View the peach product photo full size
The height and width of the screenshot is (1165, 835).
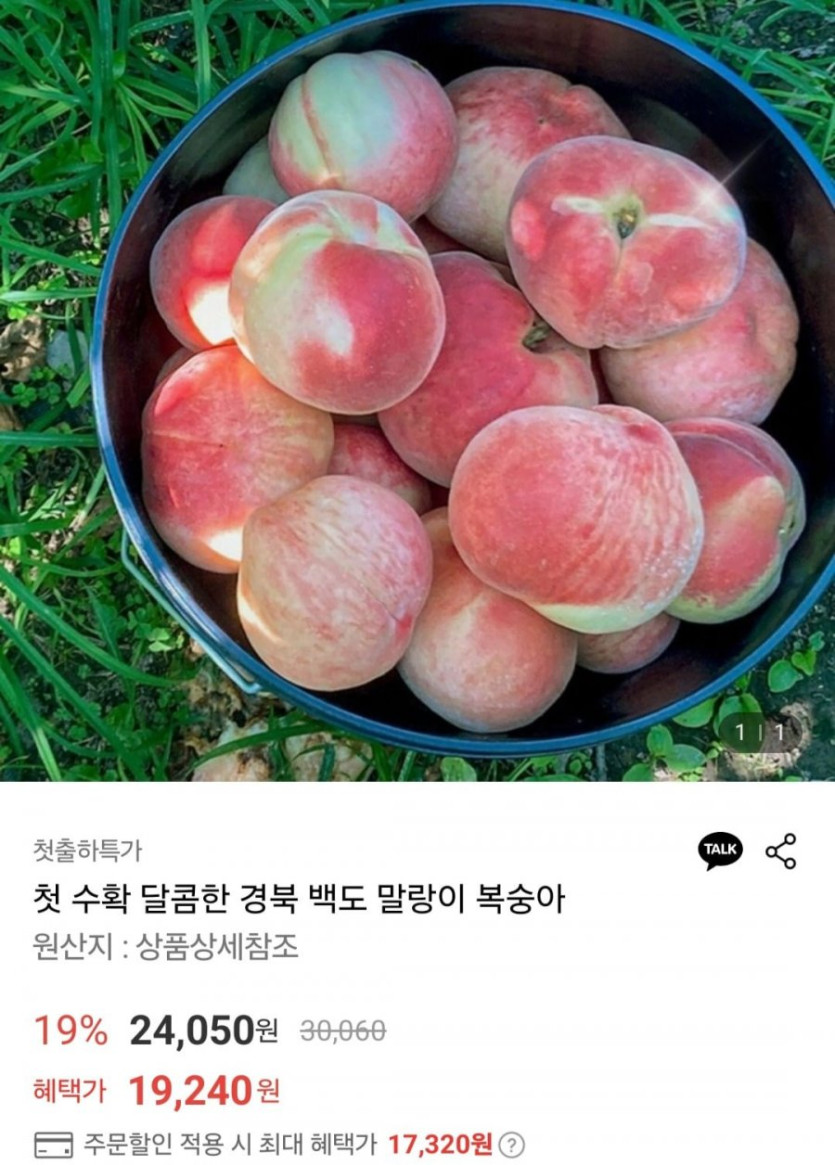pos(417,390)
